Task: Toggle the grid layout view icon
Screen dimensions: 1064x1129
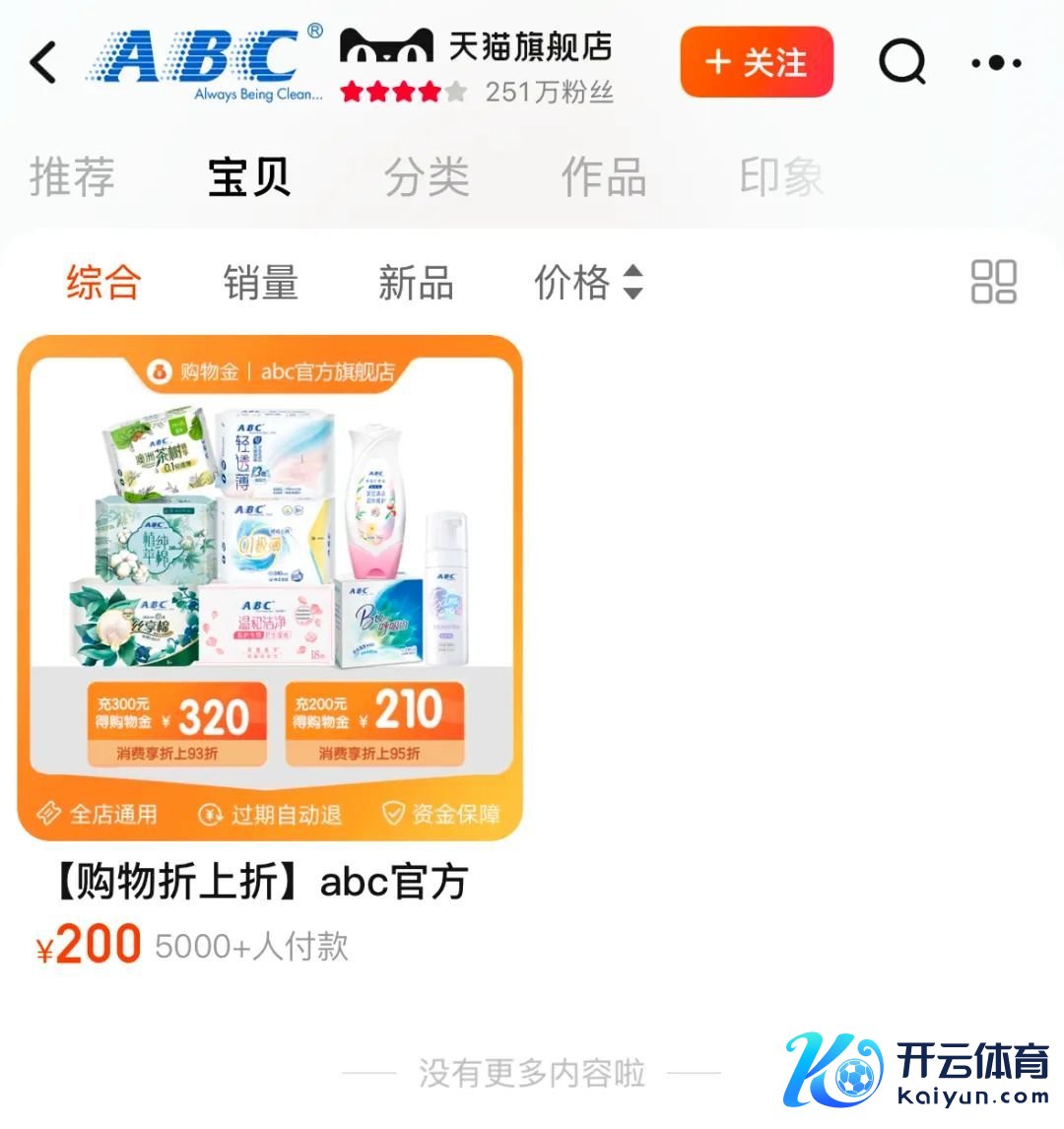Action: pyautogui.click(x=993, y=282)
